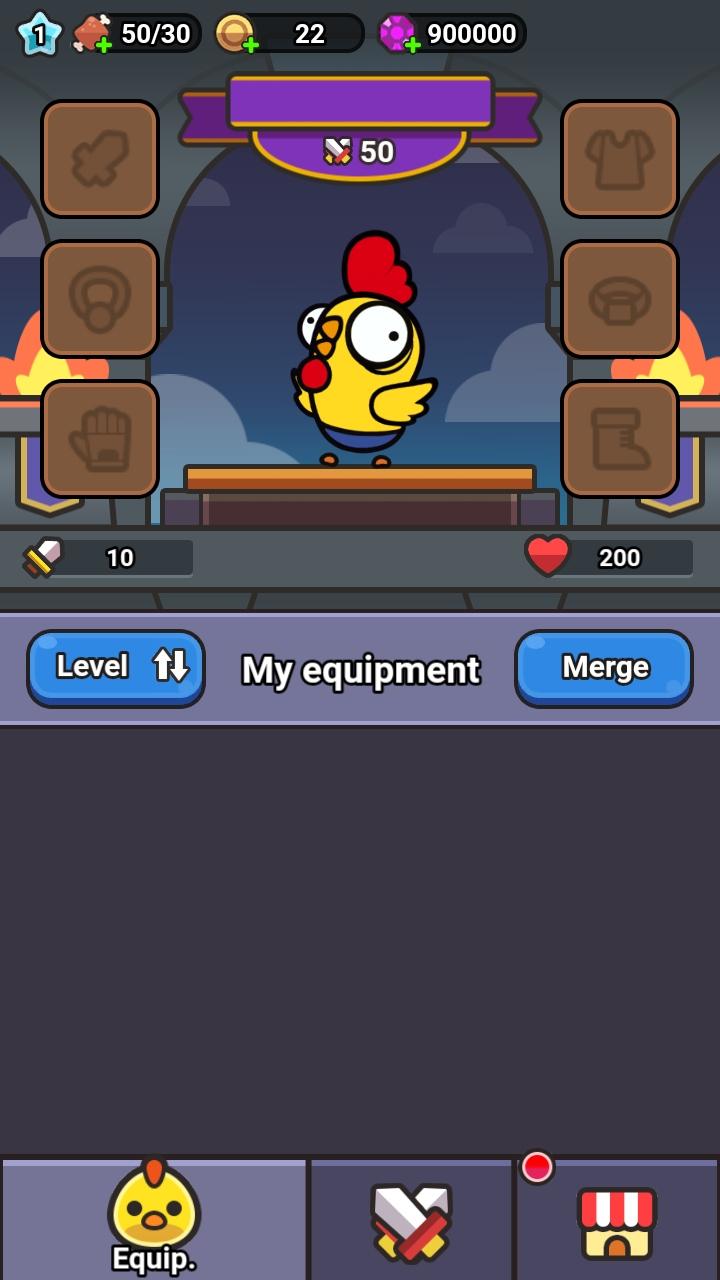Select the empty boots slot
Image resolution: width=720 pixels, height=1280 pixels.
click(620, 439)
